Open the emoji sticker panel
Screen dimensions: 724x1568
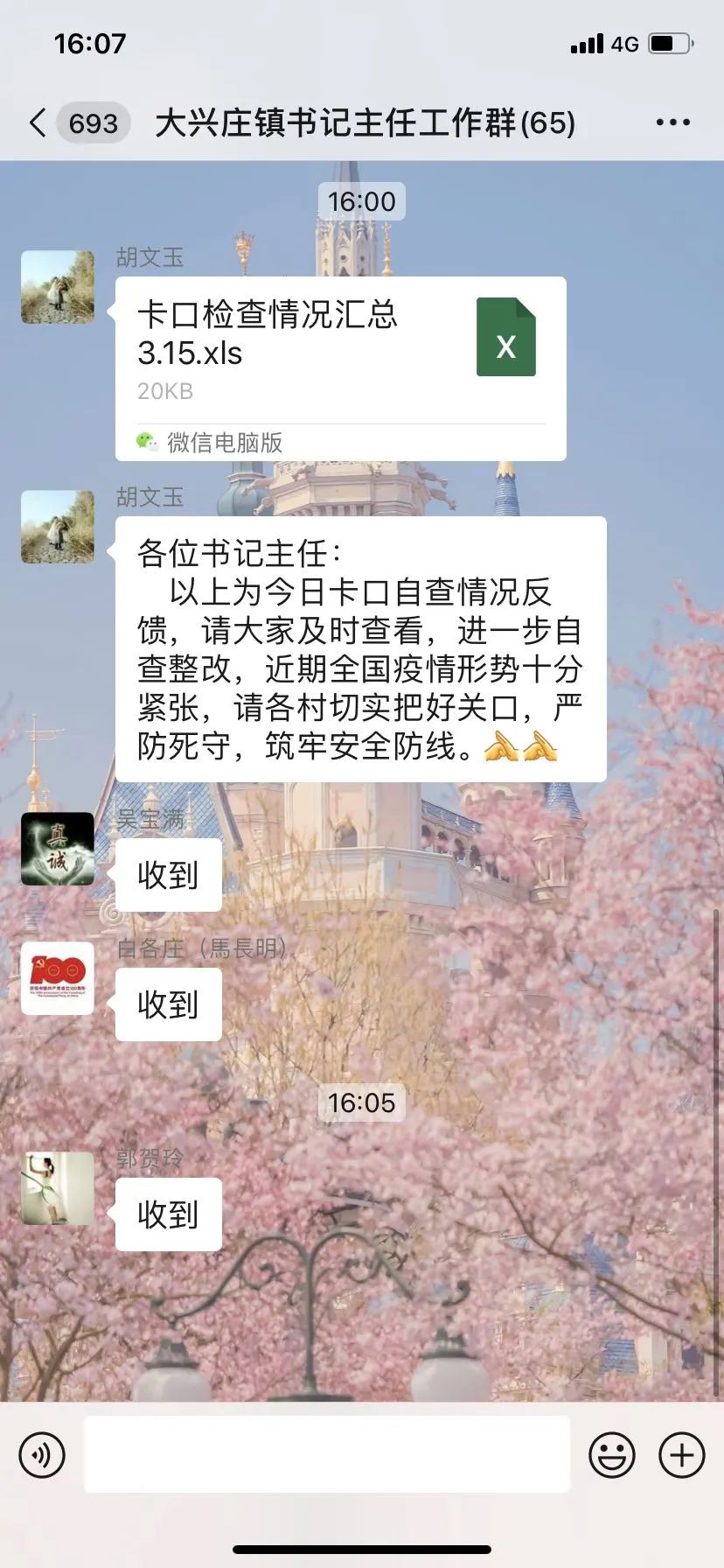point(612,1455)
